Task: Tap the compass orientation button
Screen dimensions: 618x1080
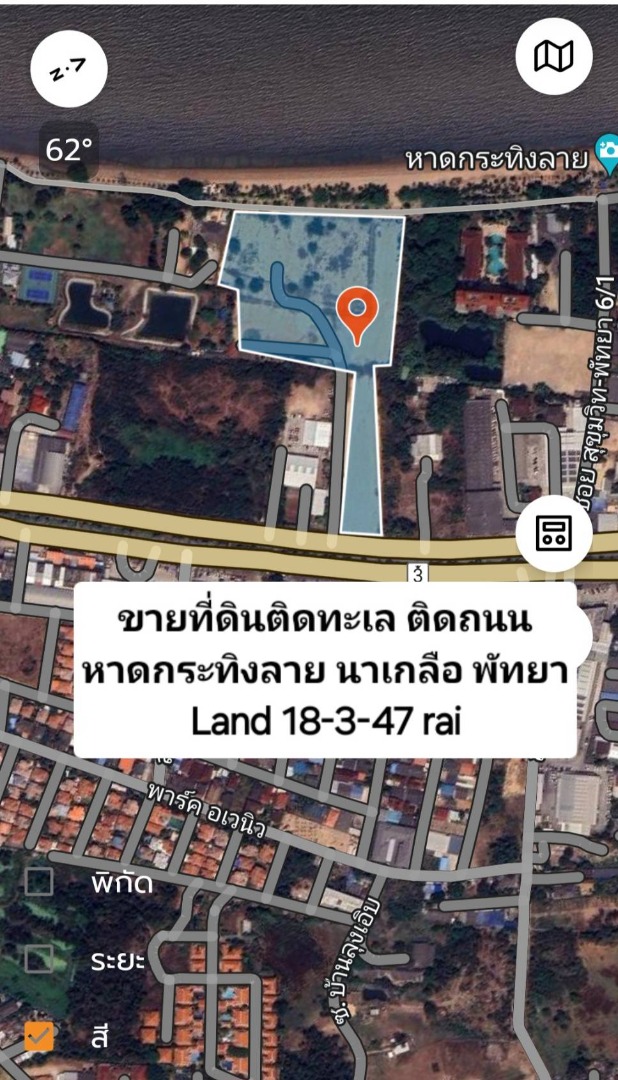Action: 69,69
